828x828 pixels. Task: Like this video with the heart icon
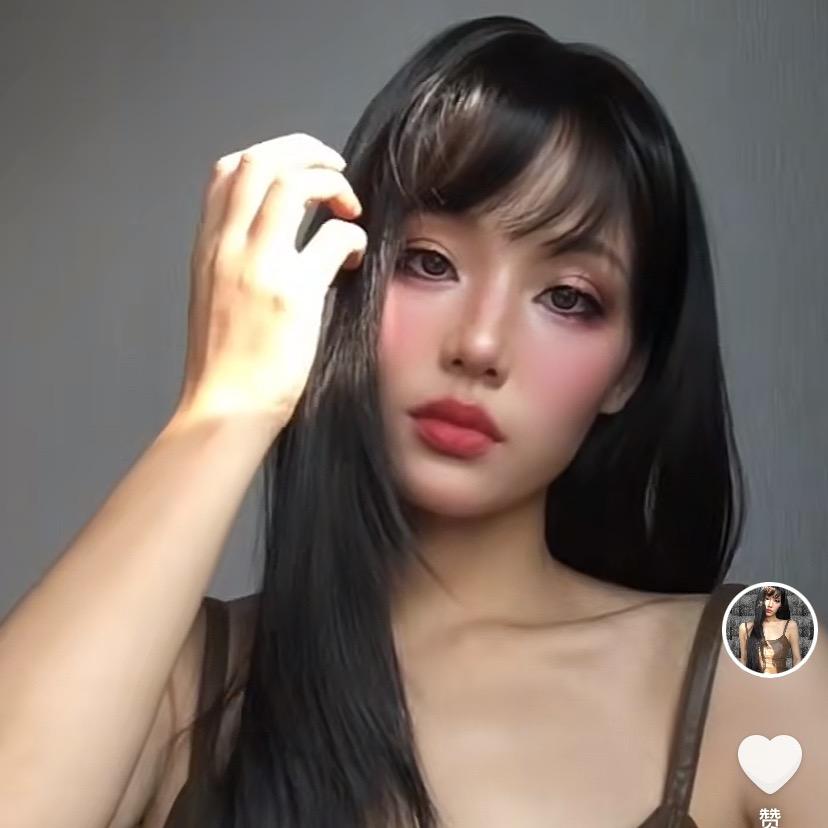click(x=769, y=762)
